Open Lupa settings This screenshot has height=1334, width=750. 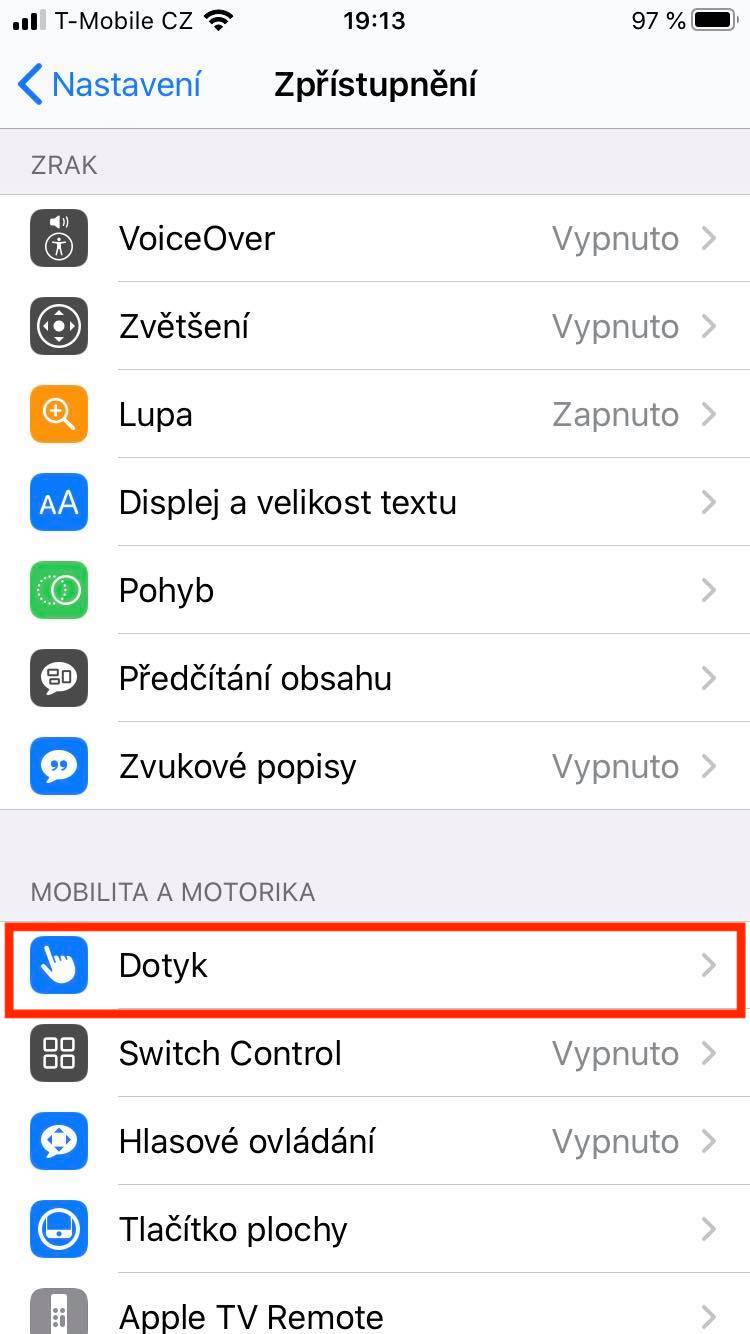point(375,415)
